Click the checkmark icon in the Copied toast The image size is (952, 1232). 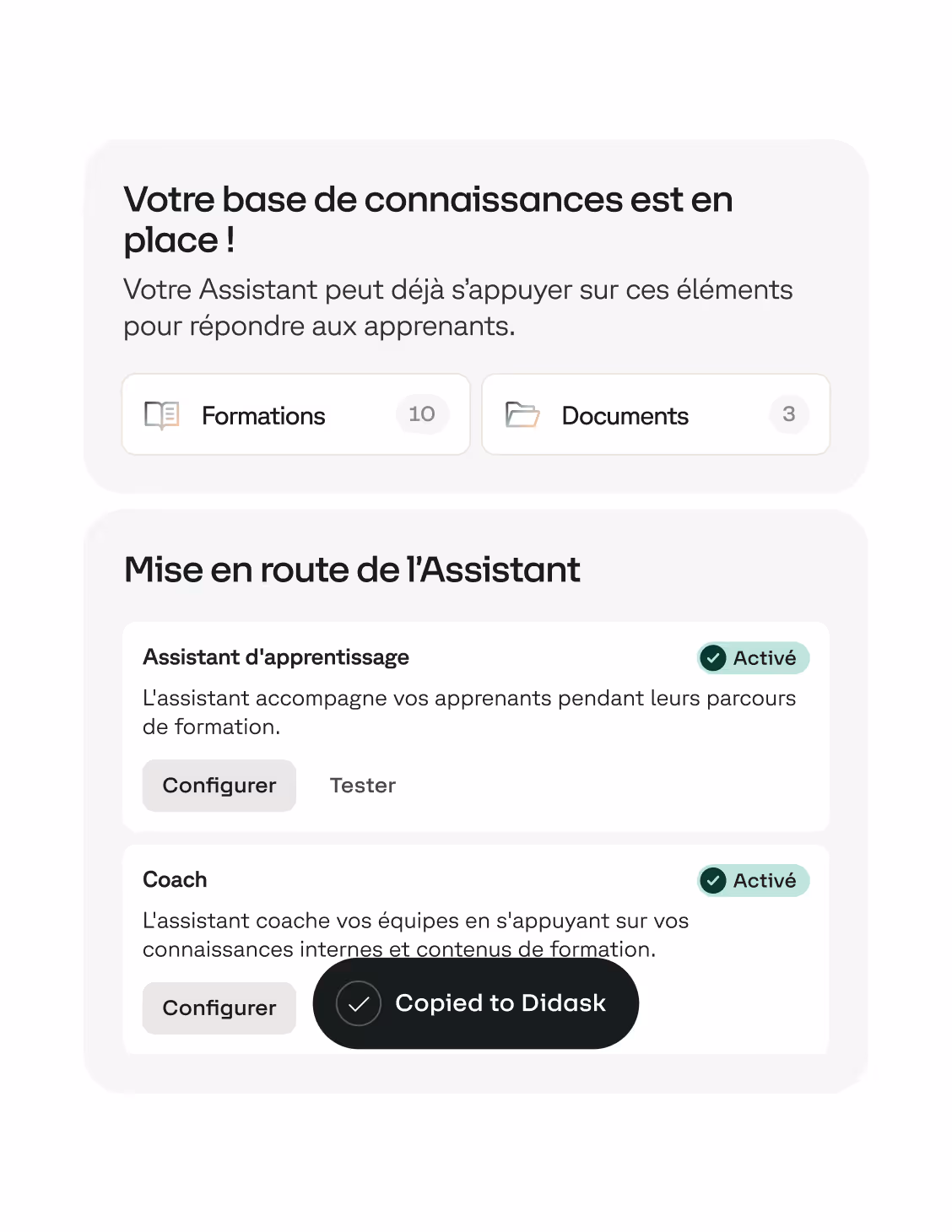[359, 1003]
